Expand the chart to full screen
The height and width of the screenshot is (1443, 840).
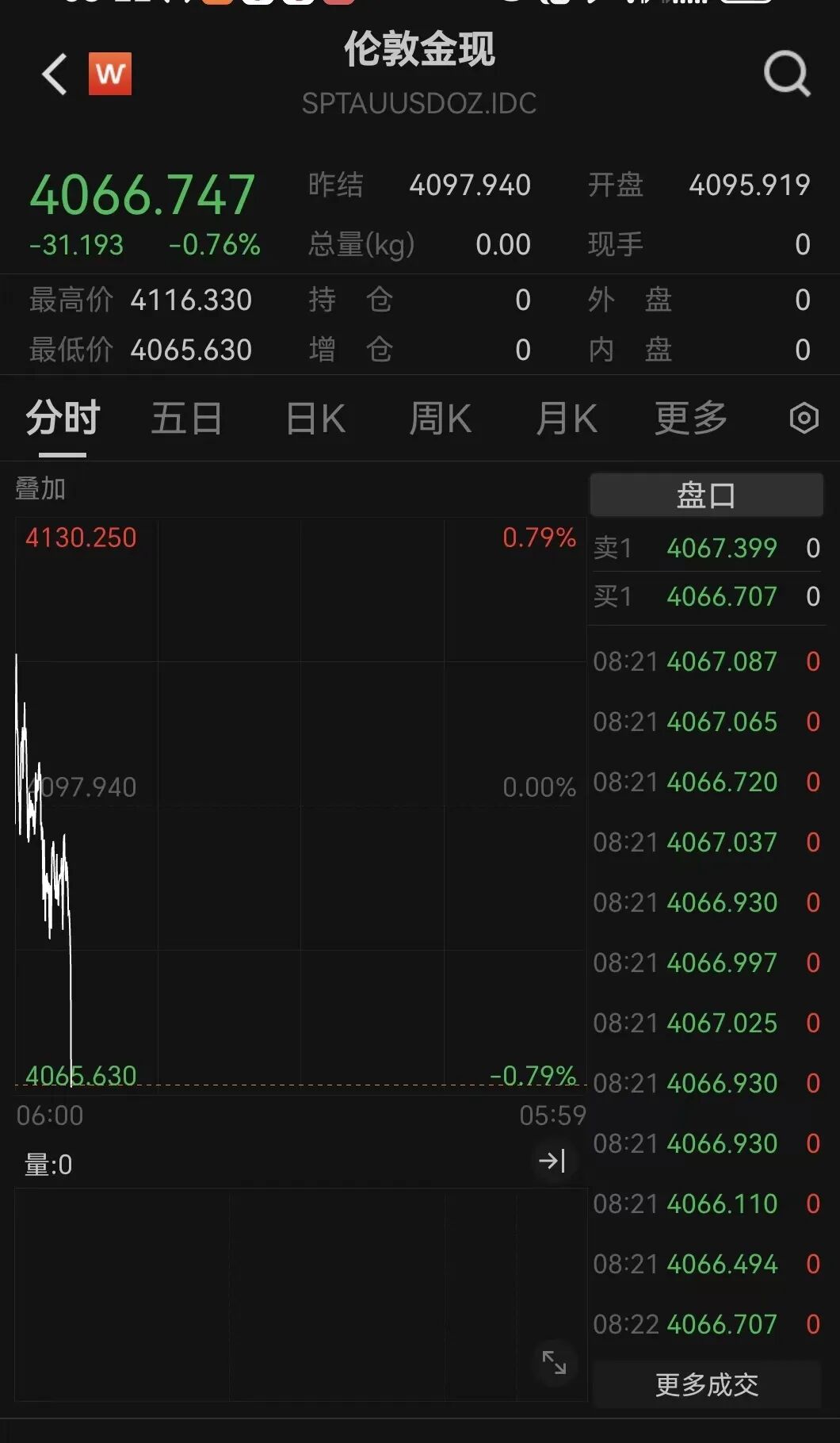(554, 1362)
